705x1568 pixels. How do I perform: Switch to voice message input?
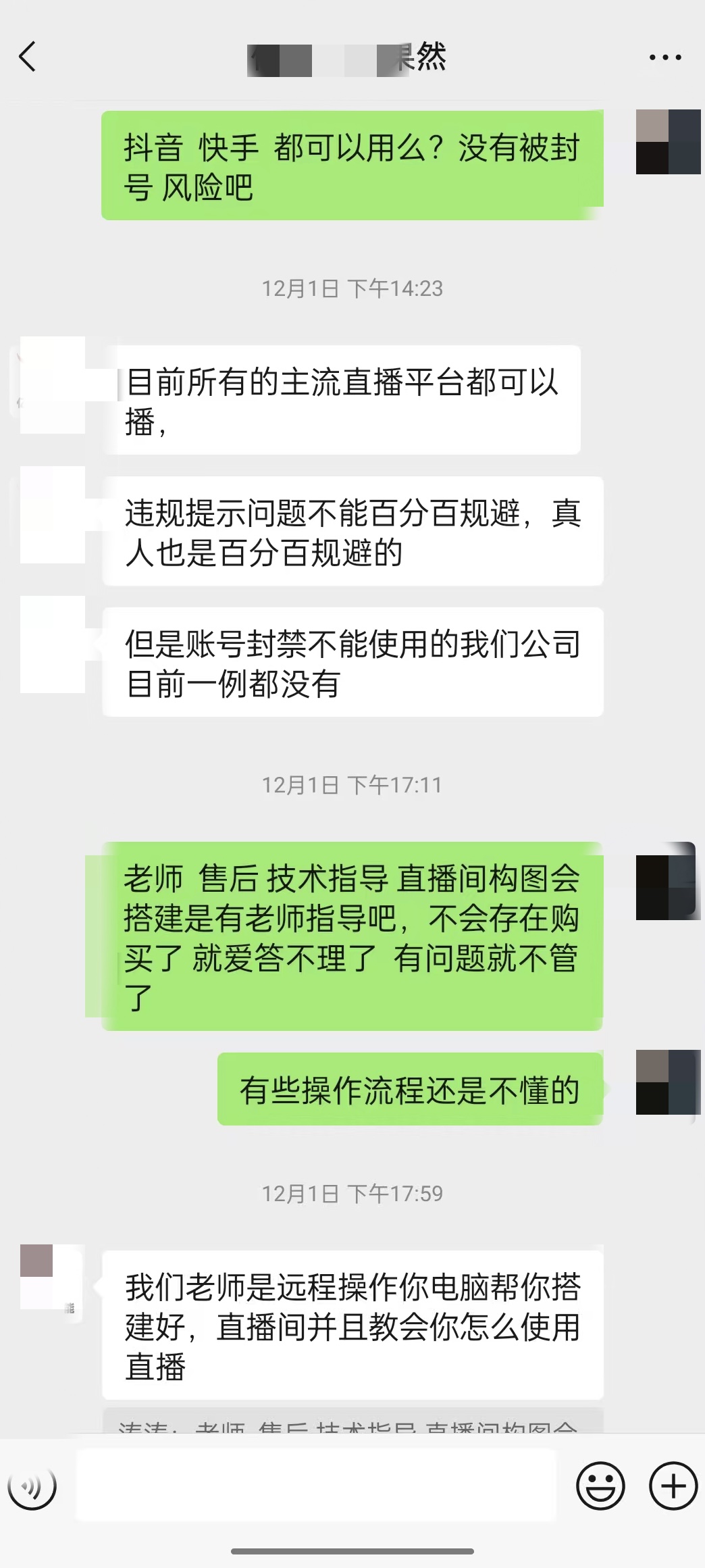[x=32, y=1486]
